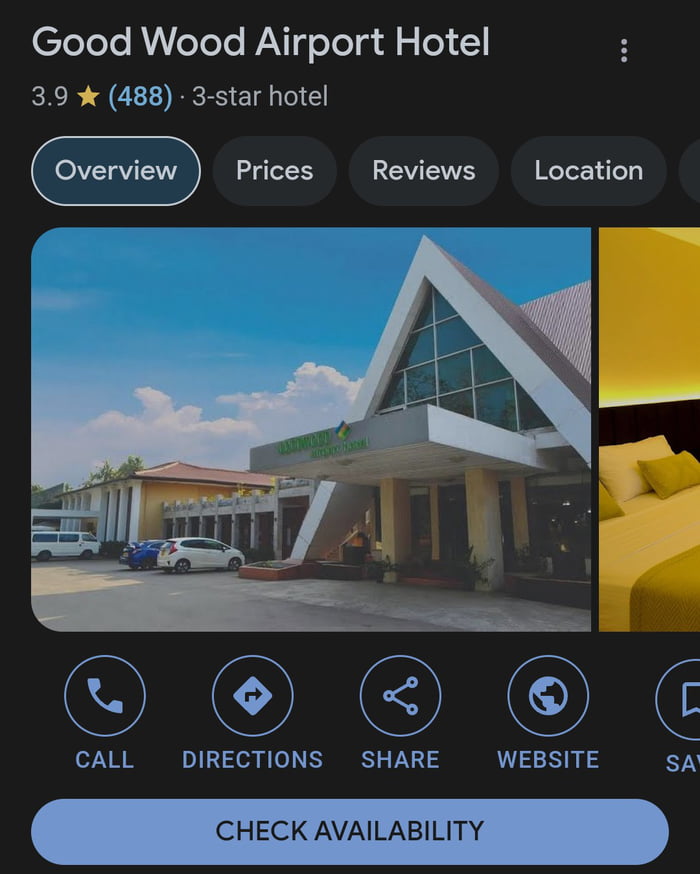Share this hotel listing

click(x=400, y=696)
